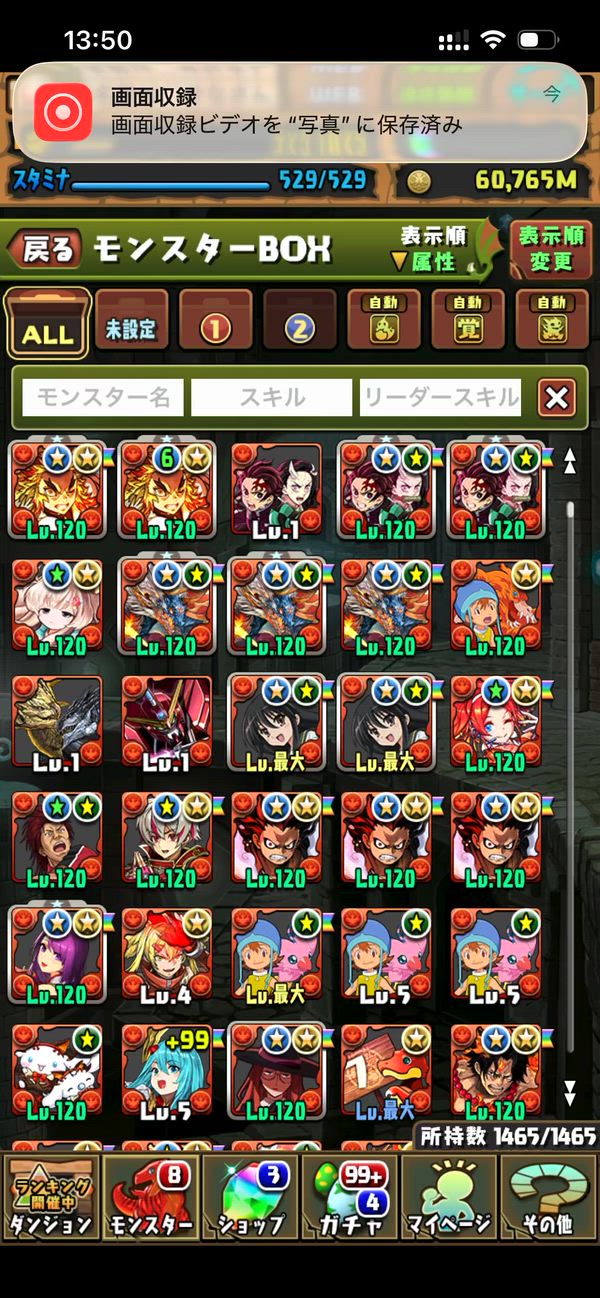Open the ショップ menu
The height and width of the screenshot is (1298, 600).
[250, 1196]
